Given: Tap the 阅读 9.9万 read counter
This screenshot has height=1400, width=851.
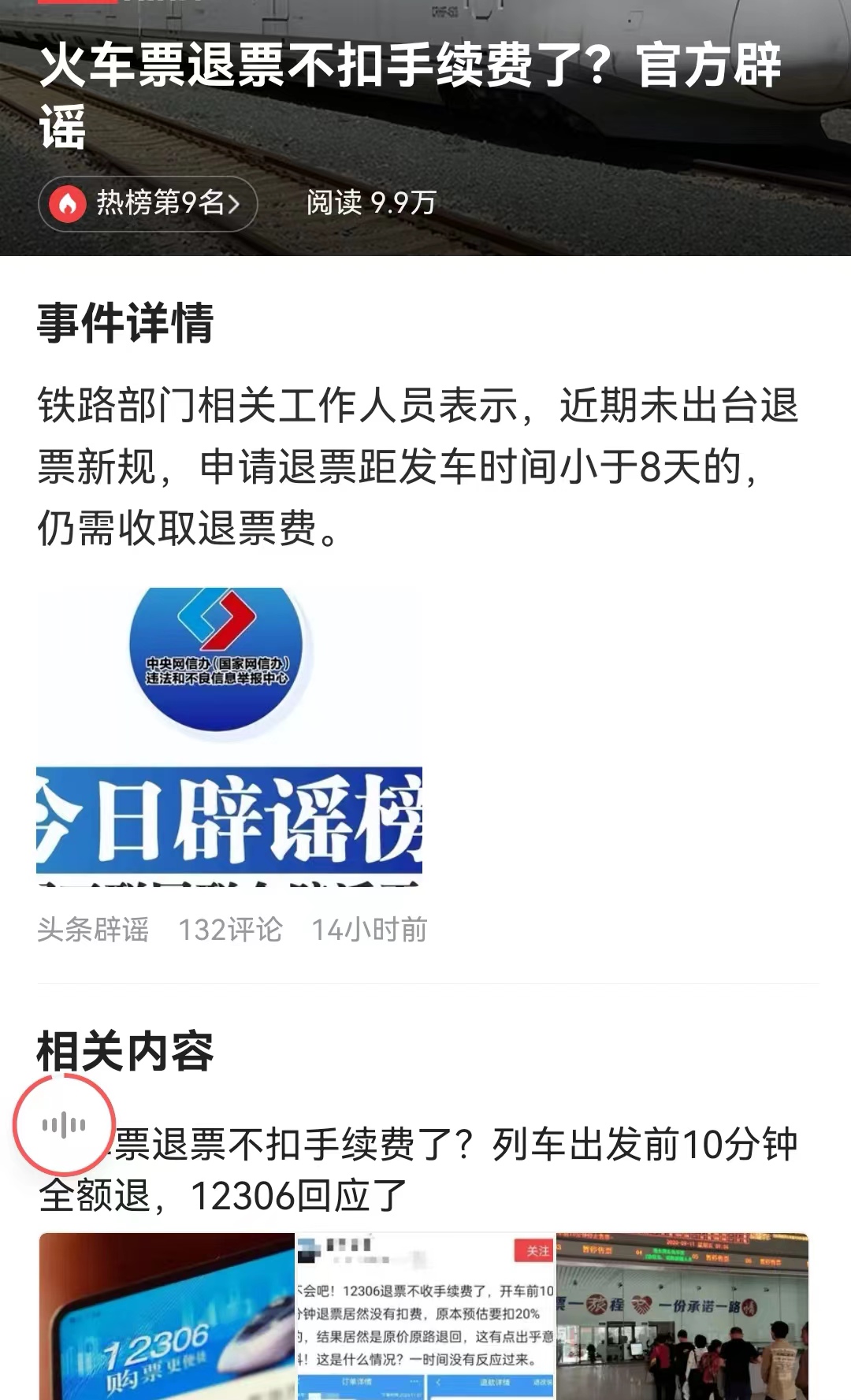Looking at the screenshot, I should [x=370, y=204].
